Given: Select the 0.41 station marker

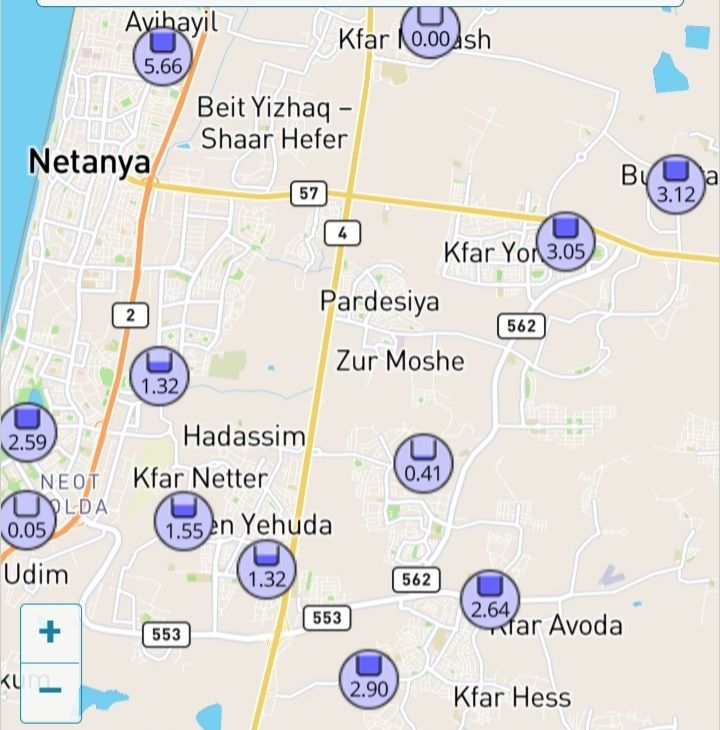Looking at the screenshot, I should click(x=423, y=464).
